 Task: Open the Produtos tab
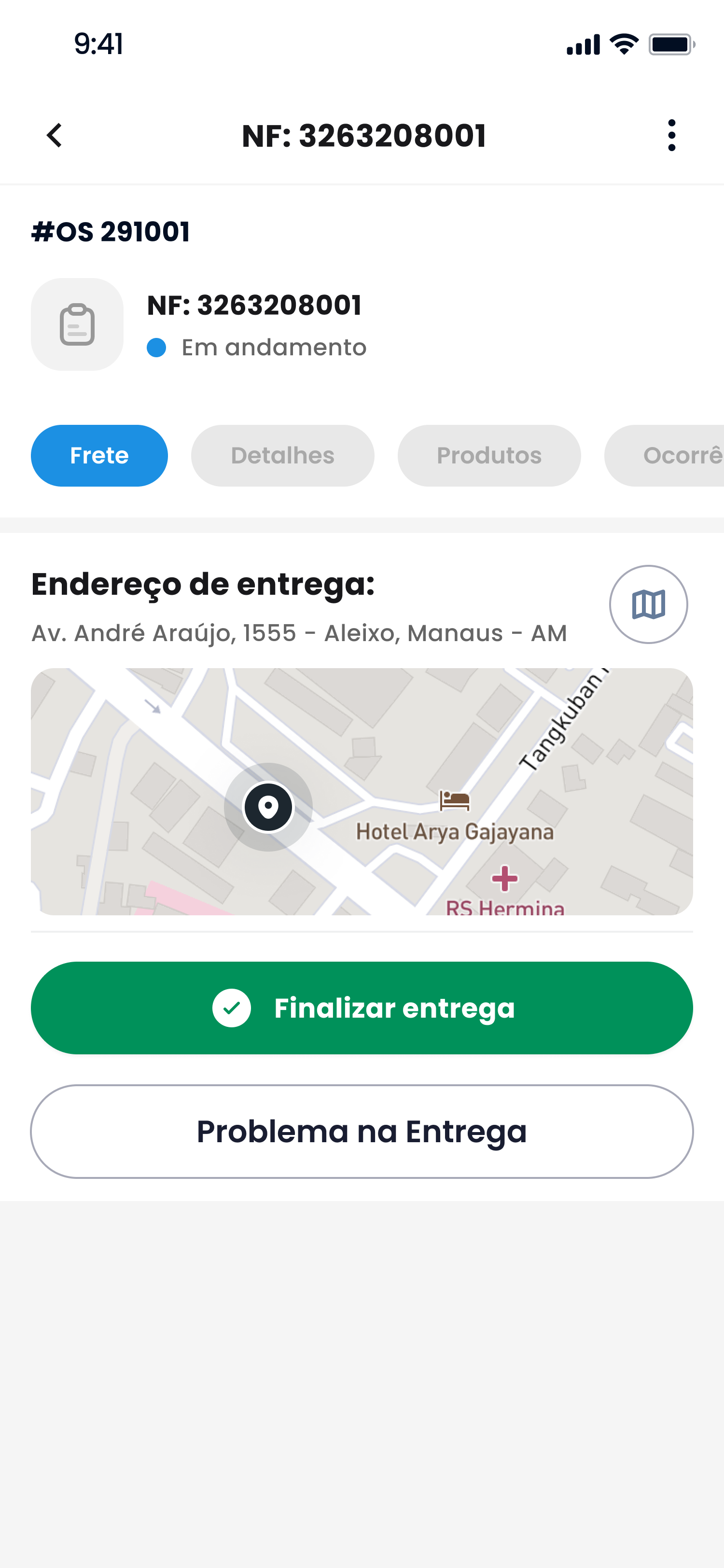click(489, 455)
